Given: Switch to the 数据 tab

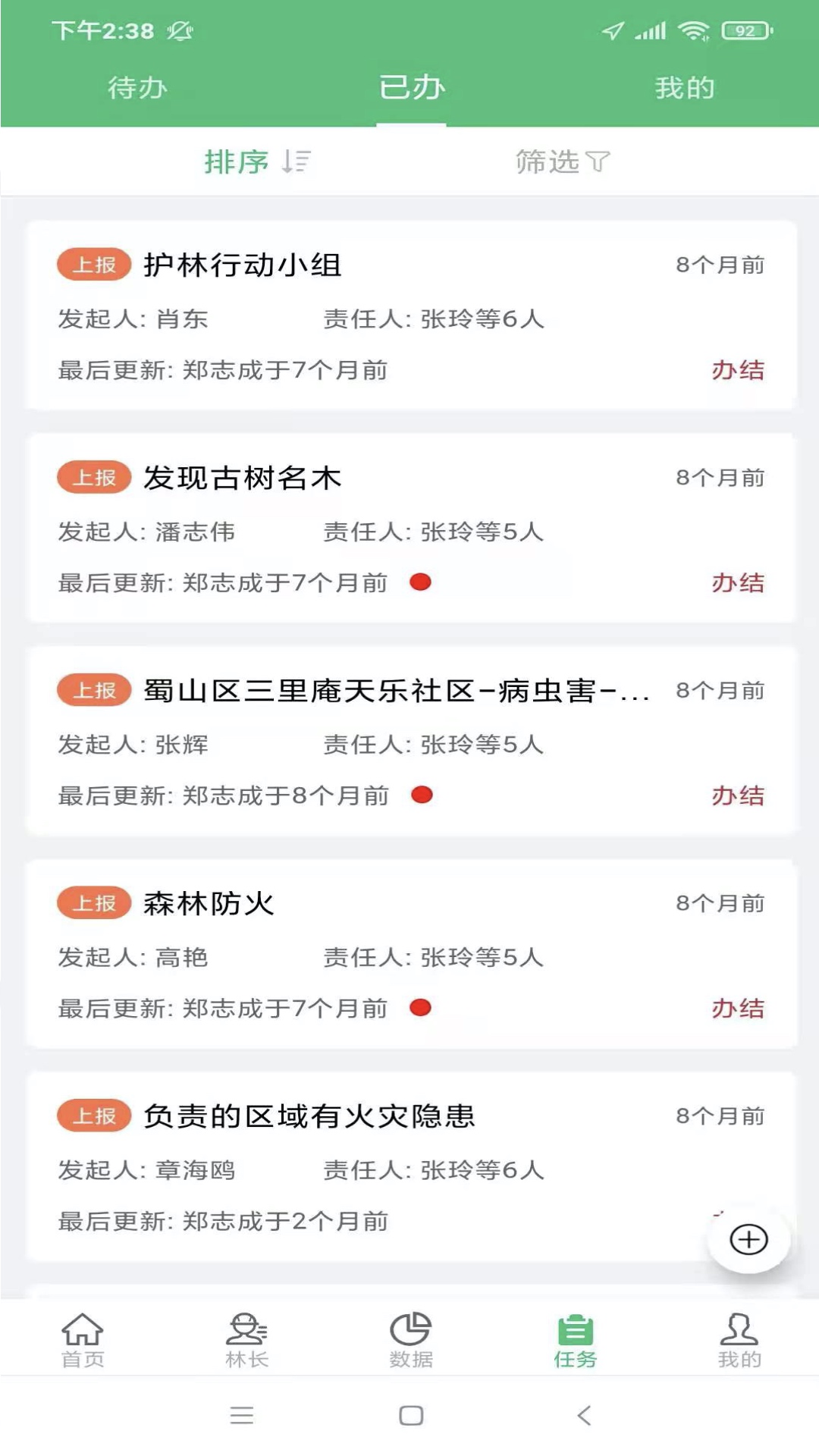Looking at the screenshot, I should pos(411,1340).
